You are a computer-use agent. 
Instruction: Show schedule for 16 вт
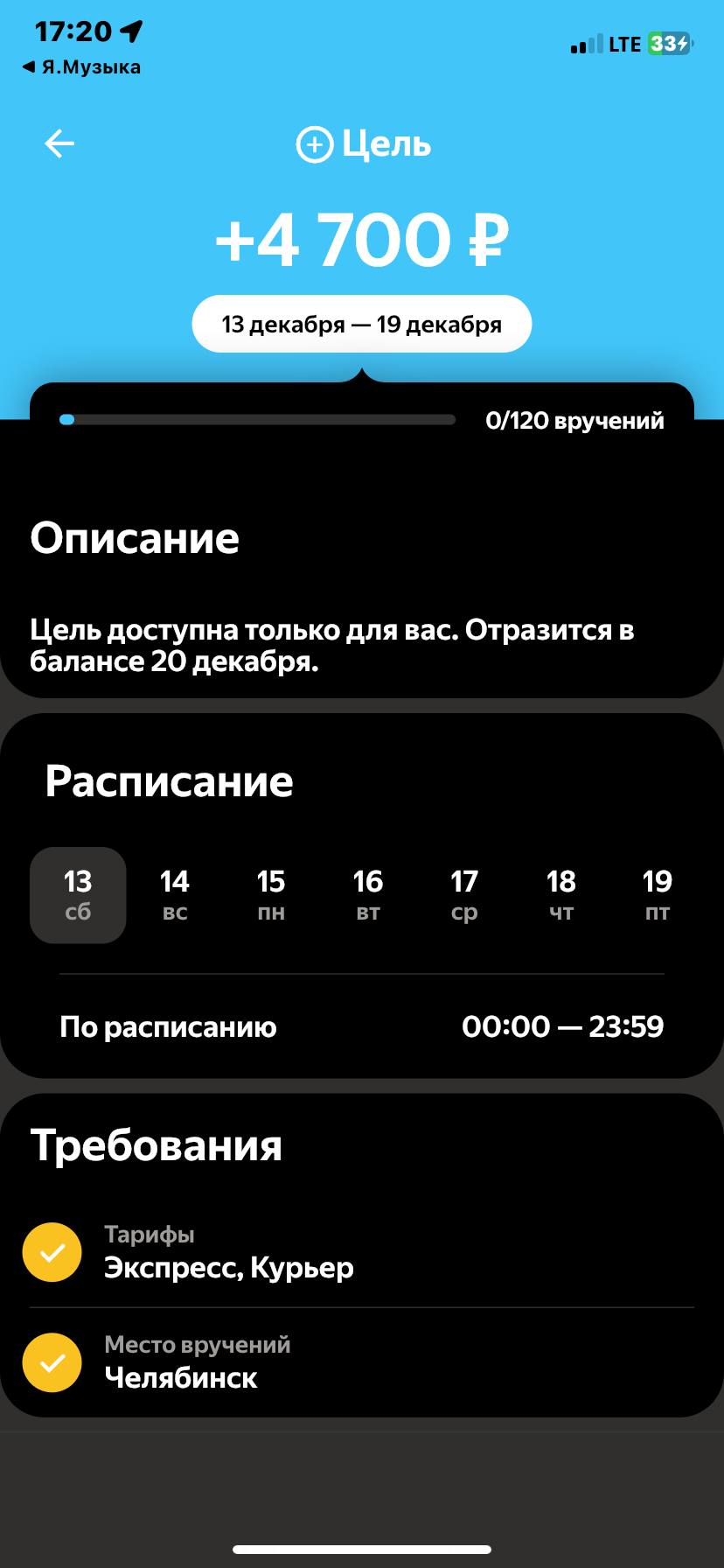click(368, 895)
